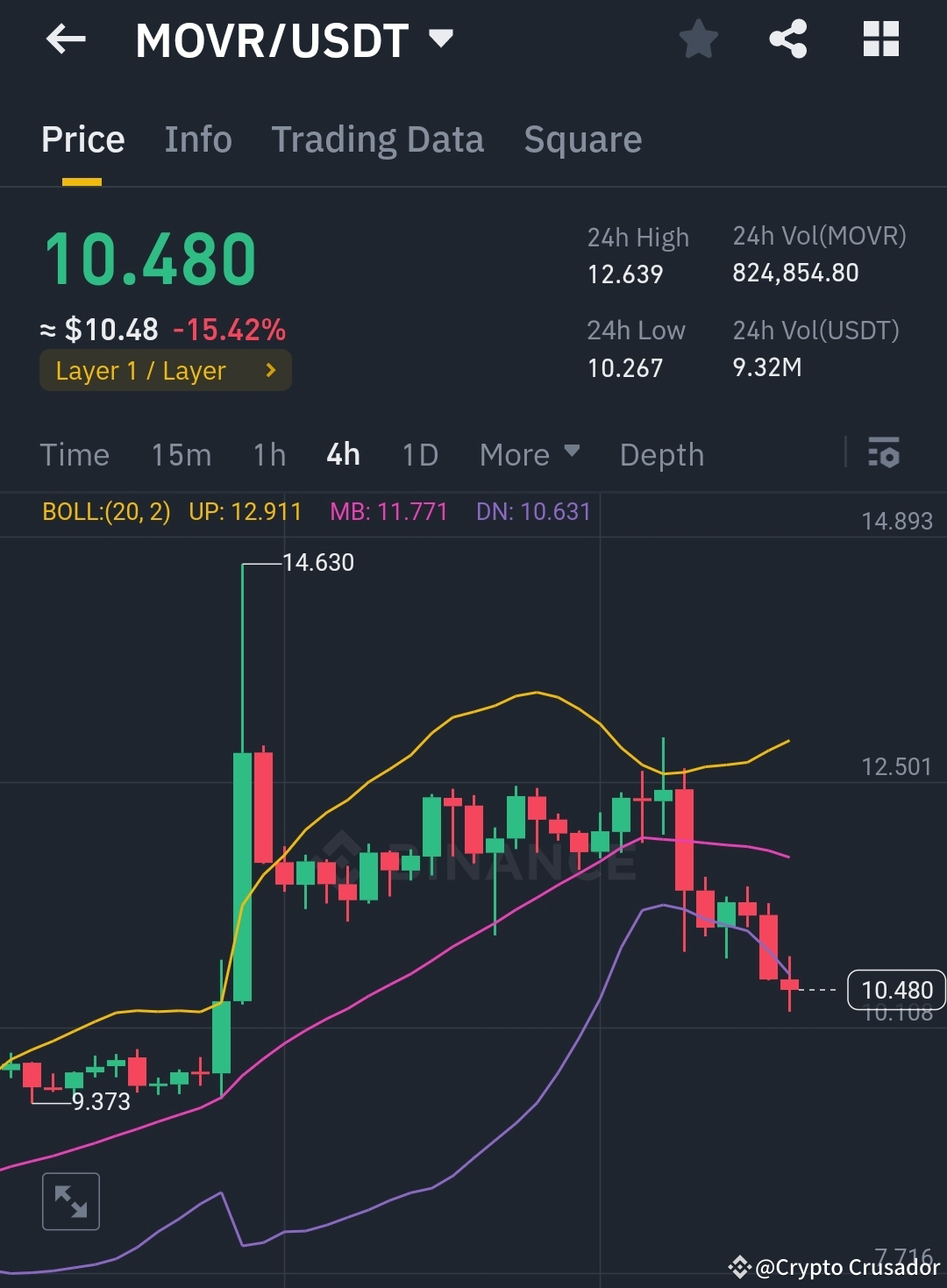Open chart indicator settings icon
Screen dimensions: 947x1288
(x=884, y=454)
